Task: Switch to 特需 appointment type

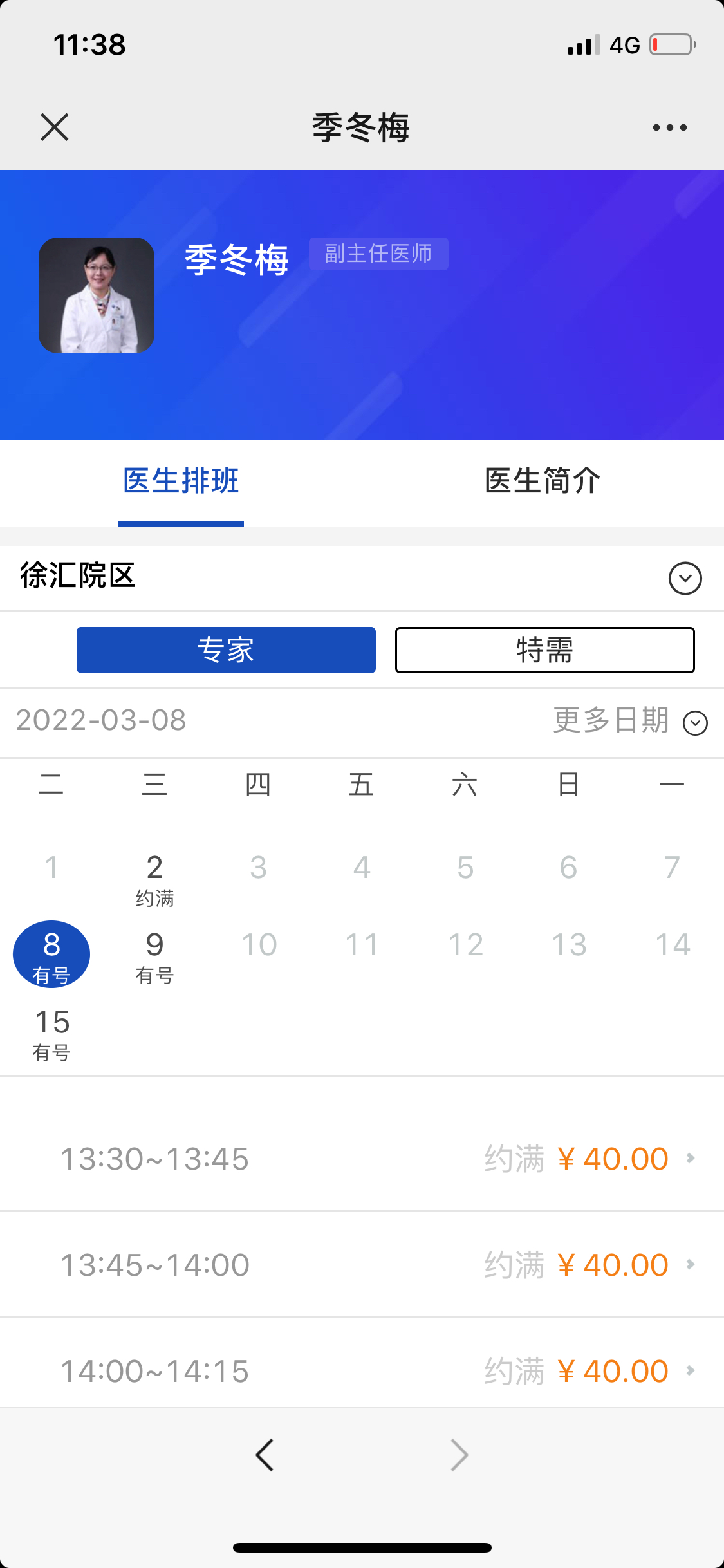Action: pos(544,650)
